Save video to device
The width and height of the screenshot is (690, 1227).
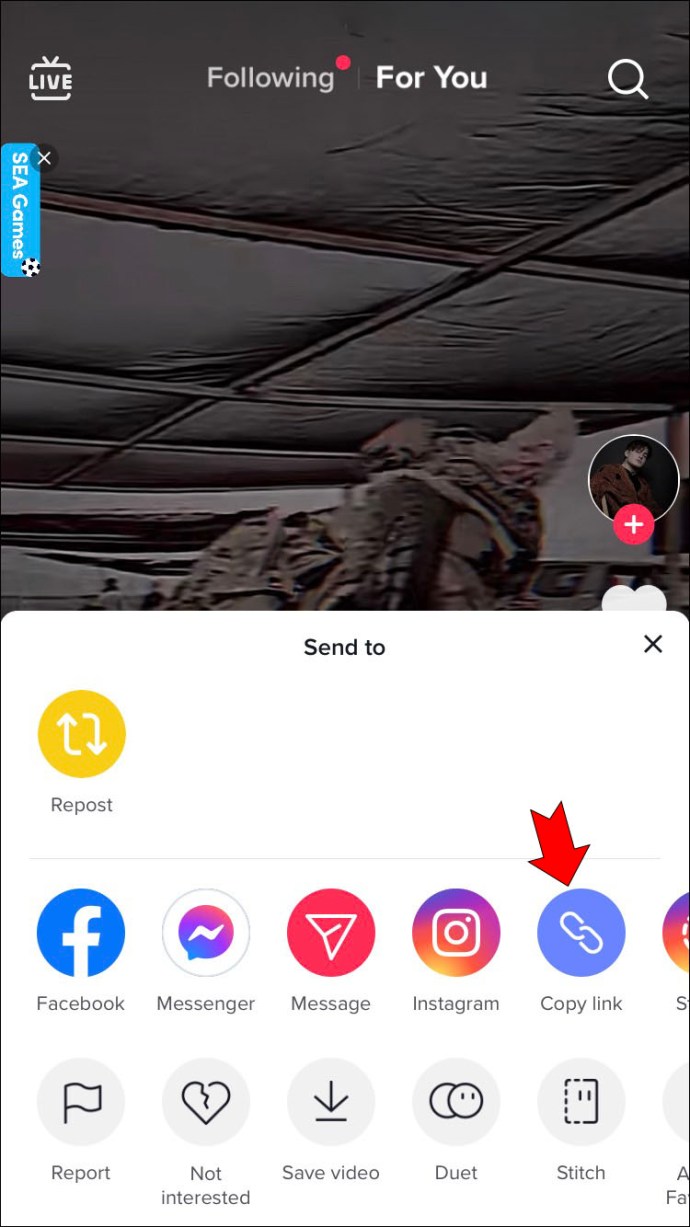pyautogui.click(x=331, y=1102)
